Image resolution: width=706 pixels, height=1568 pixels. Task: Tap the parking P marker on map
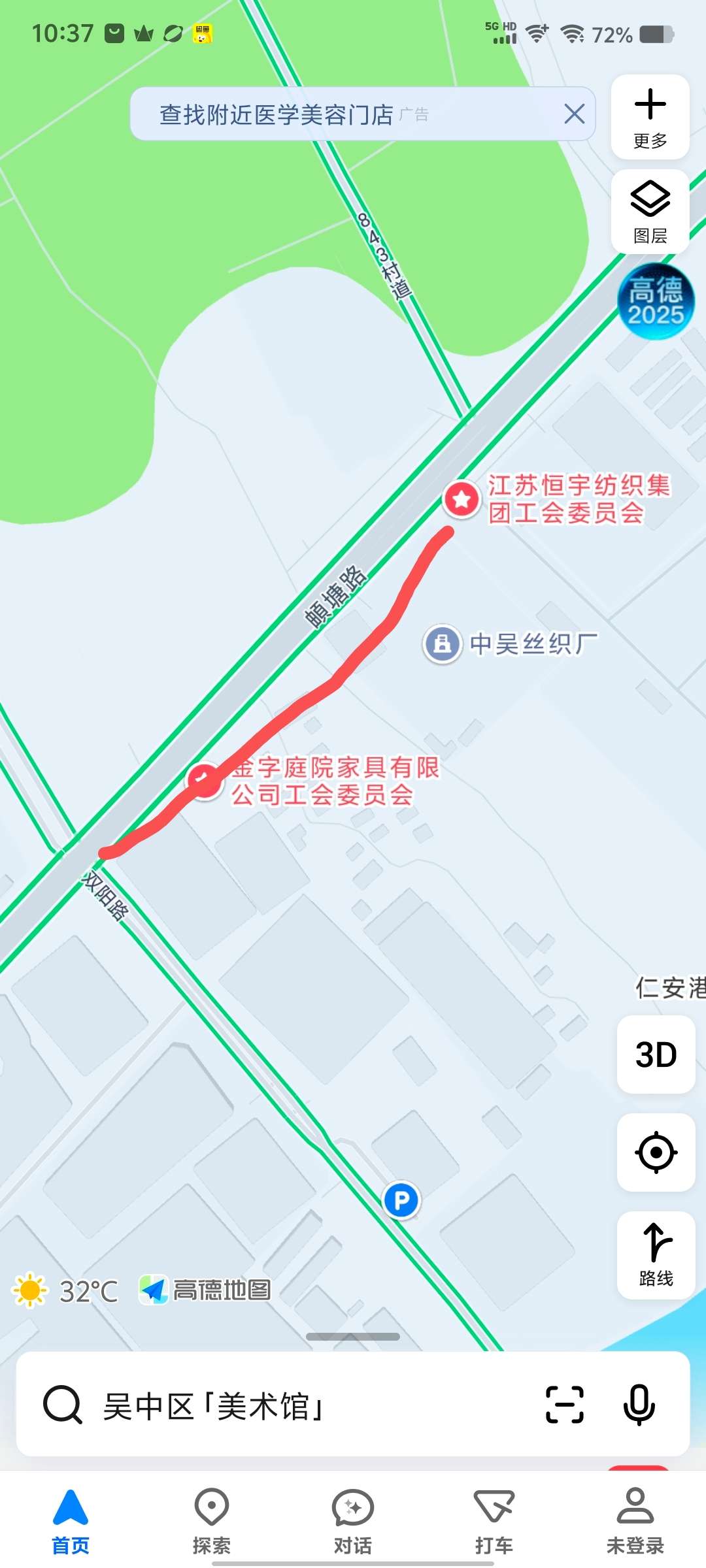click(x=401, y=1200)
